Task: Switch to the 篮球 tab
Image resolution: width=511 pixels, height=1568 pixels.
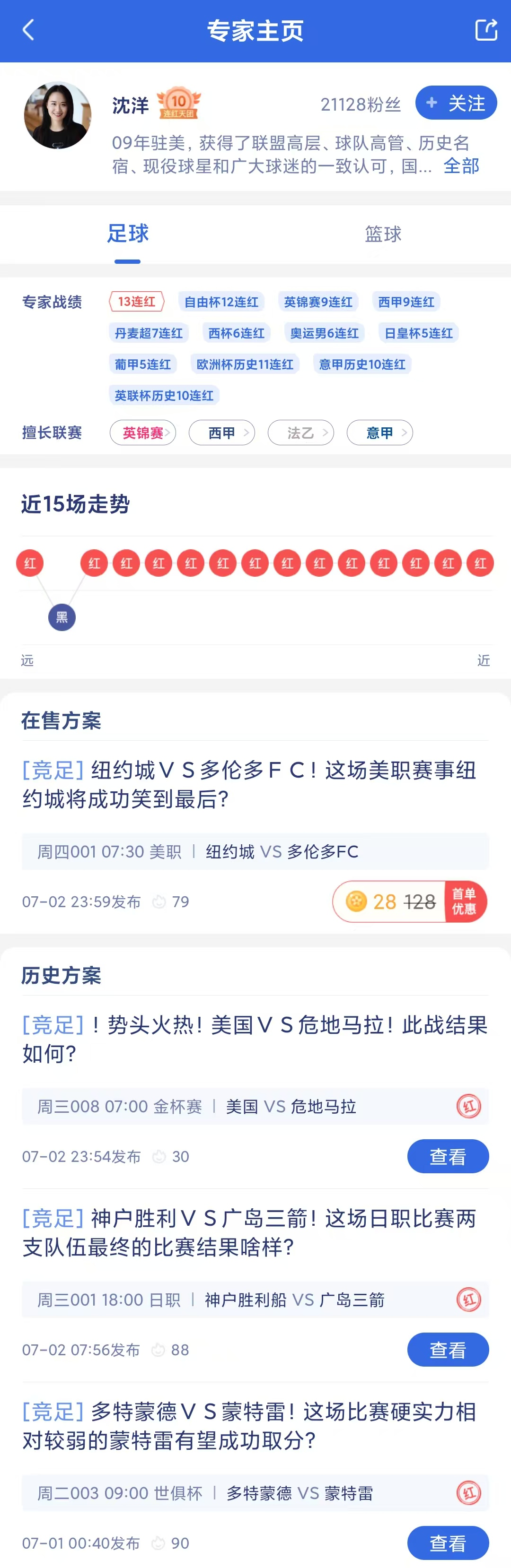Action: 382,234
